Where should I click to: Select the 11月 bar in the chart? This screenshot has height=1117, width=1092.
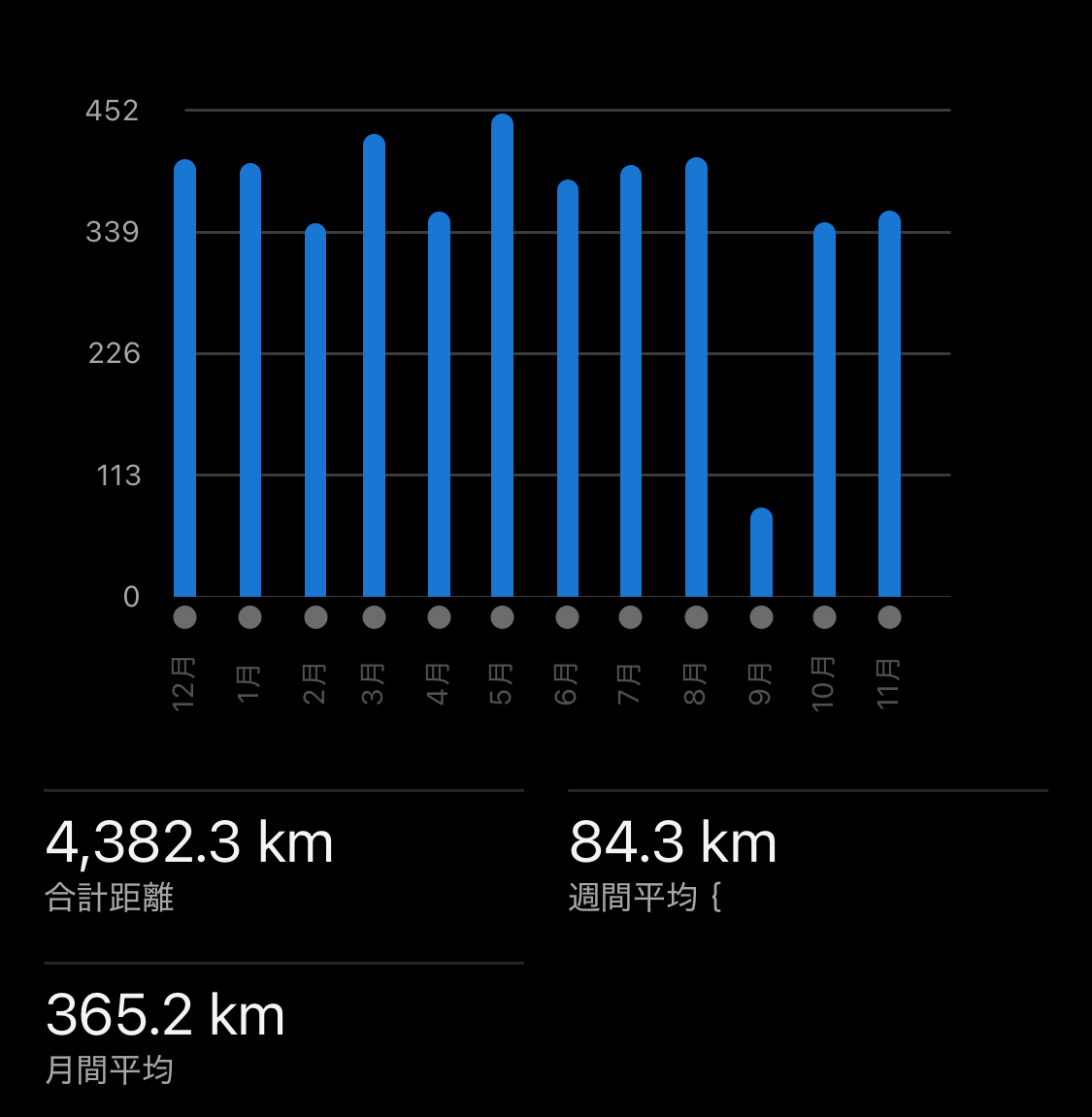click(889, 404)
